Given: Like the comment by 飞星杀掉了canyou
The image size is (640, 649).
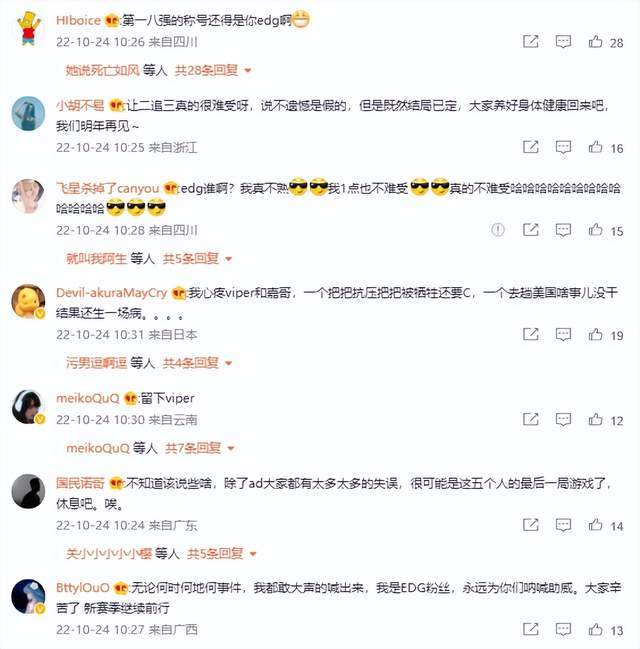Looking at the screenshot, I should [596, 230].
